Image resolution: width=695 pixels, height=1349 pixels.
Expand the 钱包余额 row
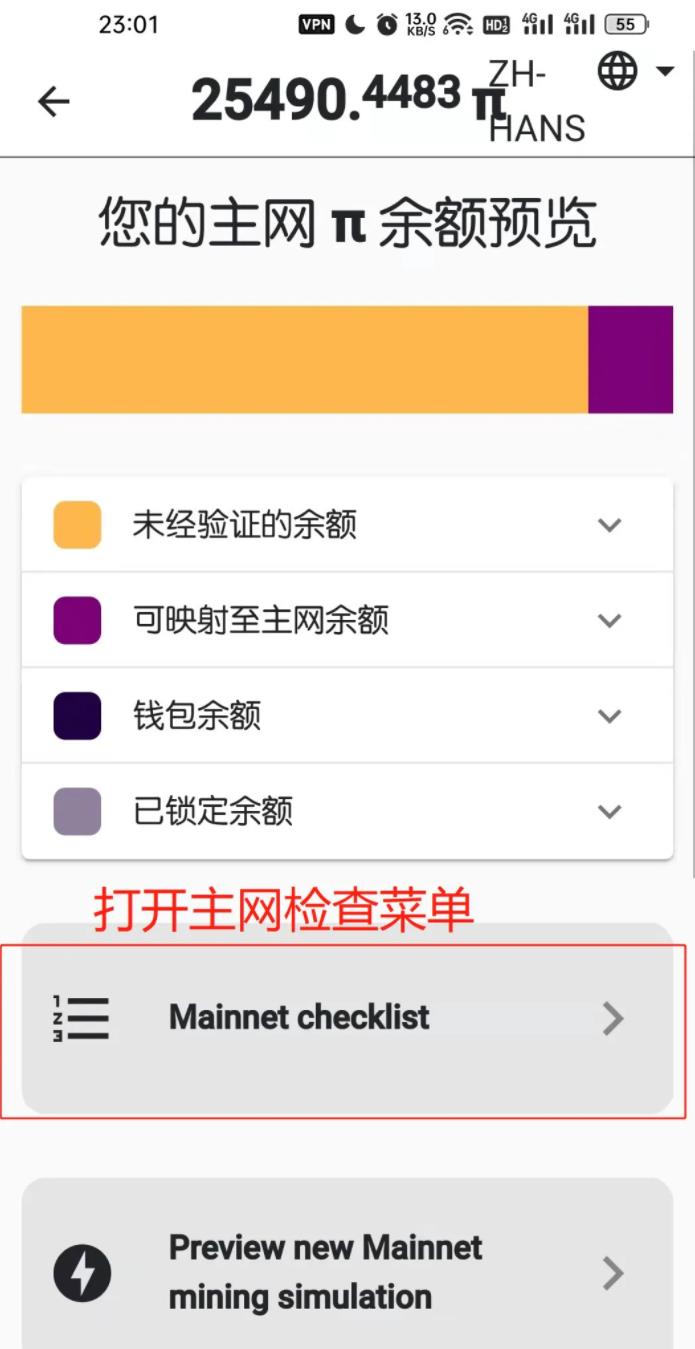click(x=347, y=716)
